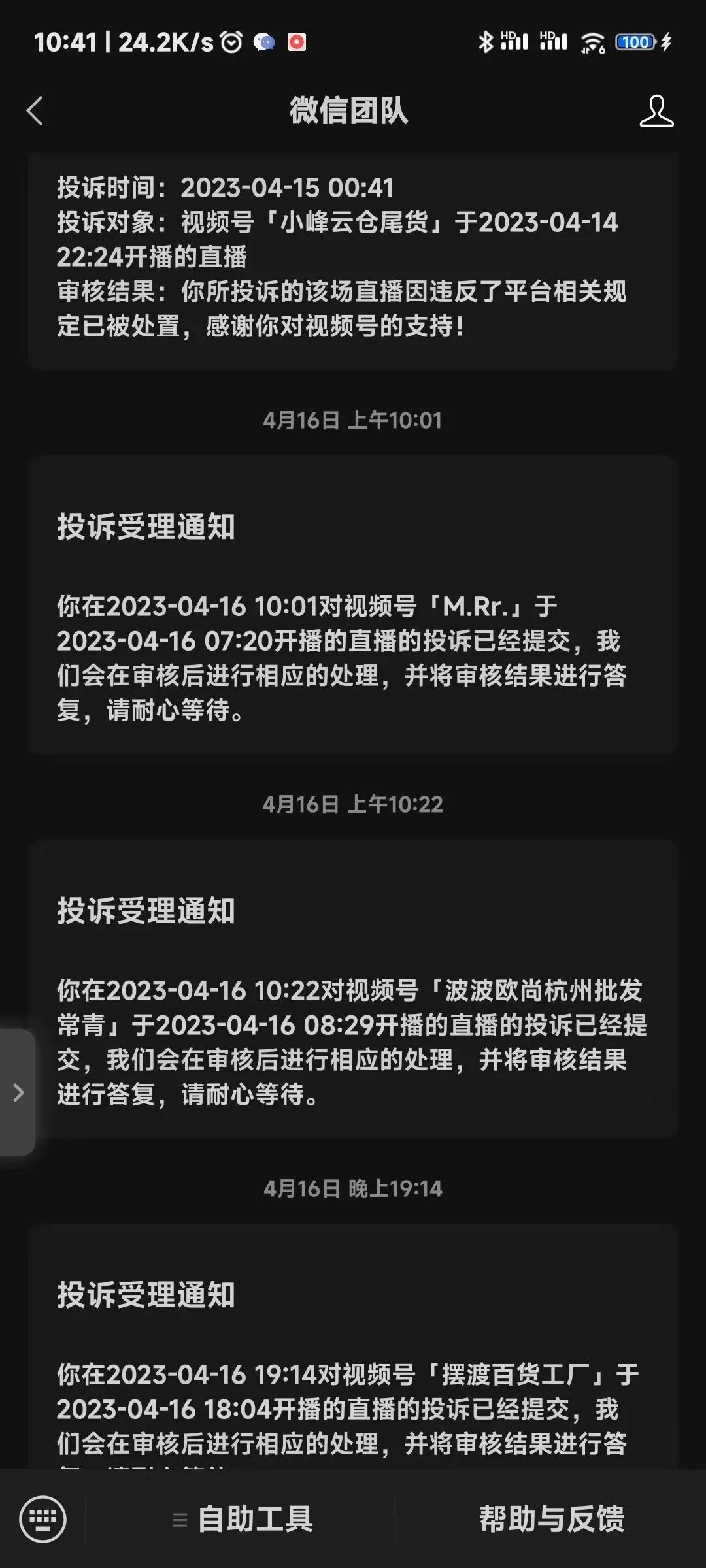Image resolution: width=706 pixels, height=1568 pixels.
Task: Open the review result card for 小峰云仓尾货
Action: (352, 261)
